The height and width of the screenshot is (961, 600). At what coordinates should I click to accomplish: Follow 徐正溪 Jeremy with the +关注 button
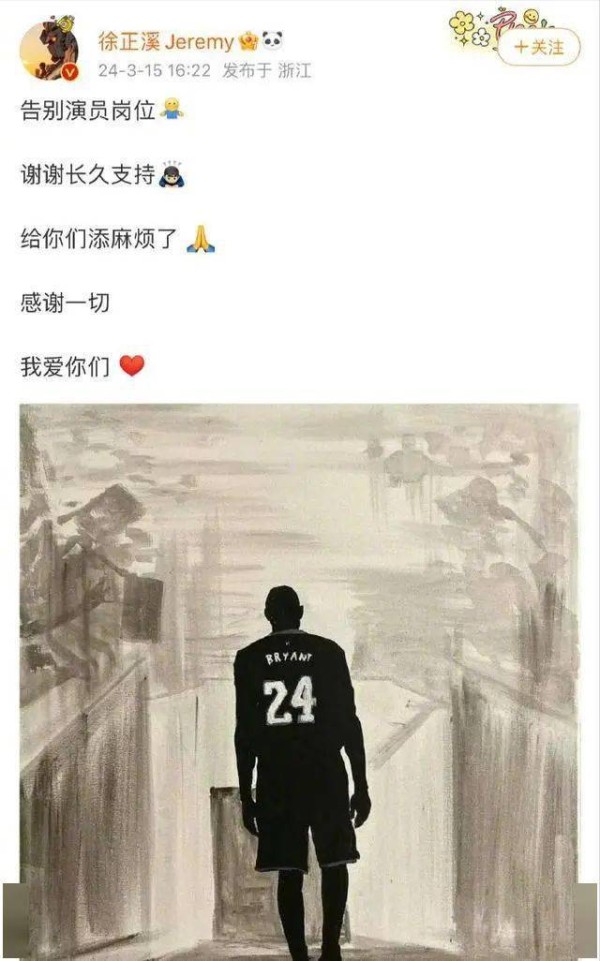click(538, 46)
